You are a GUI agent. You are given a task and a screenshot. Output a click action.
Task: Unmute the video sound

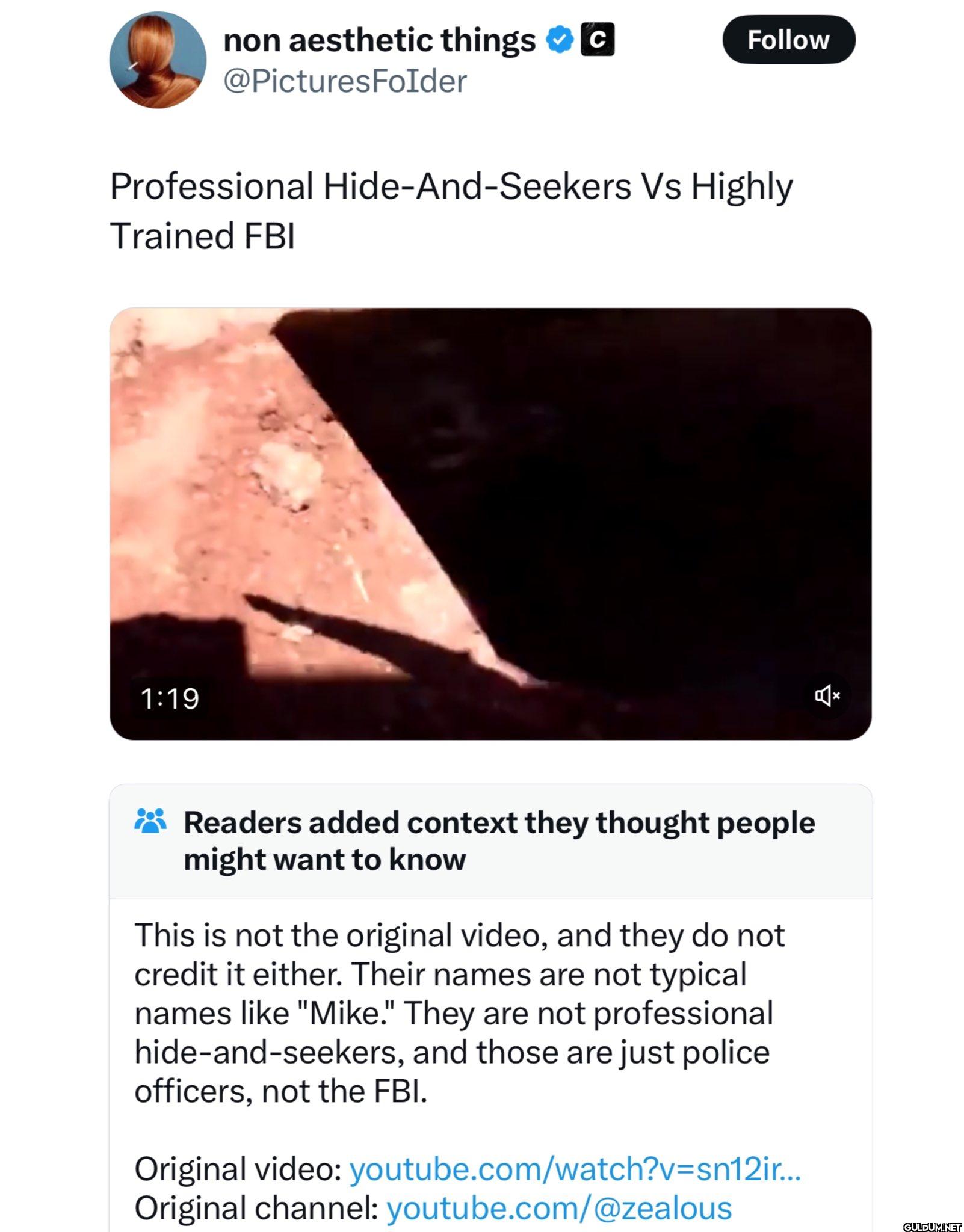827,696
